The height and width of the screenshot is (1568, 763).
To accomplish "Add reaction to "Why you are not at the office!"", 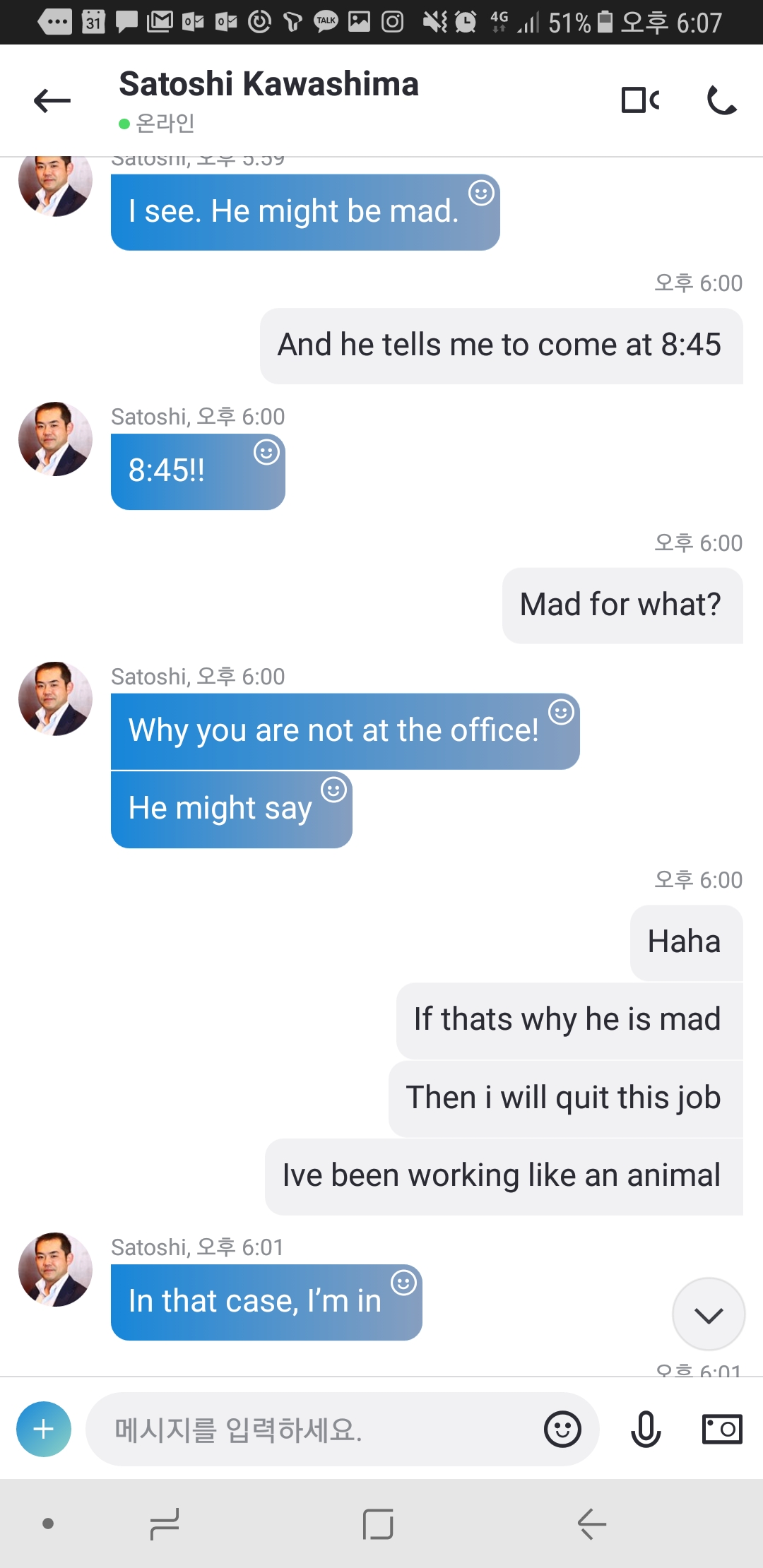I will click(561, 712).
